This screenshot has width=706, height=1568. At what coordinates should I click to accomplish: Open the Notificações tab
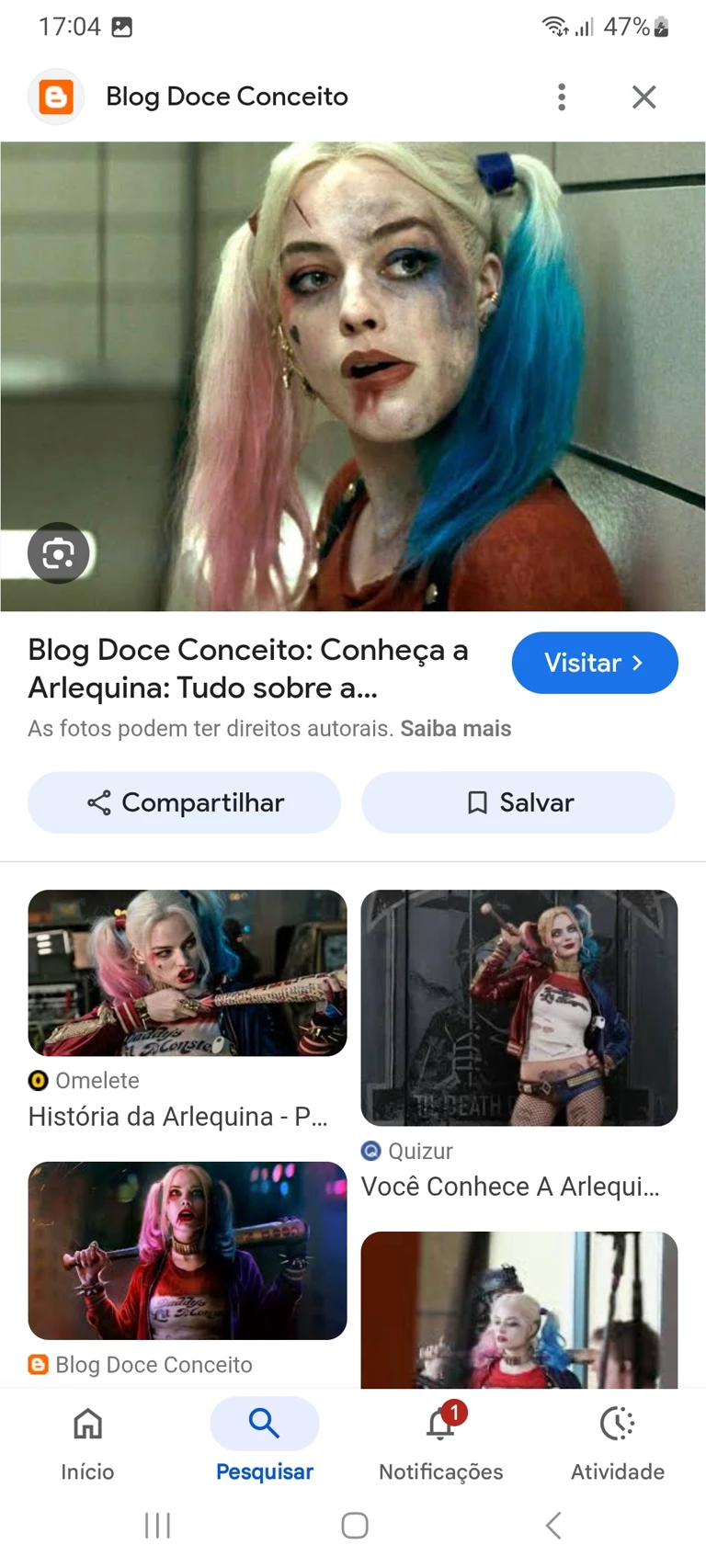[x=441, y=1440]
